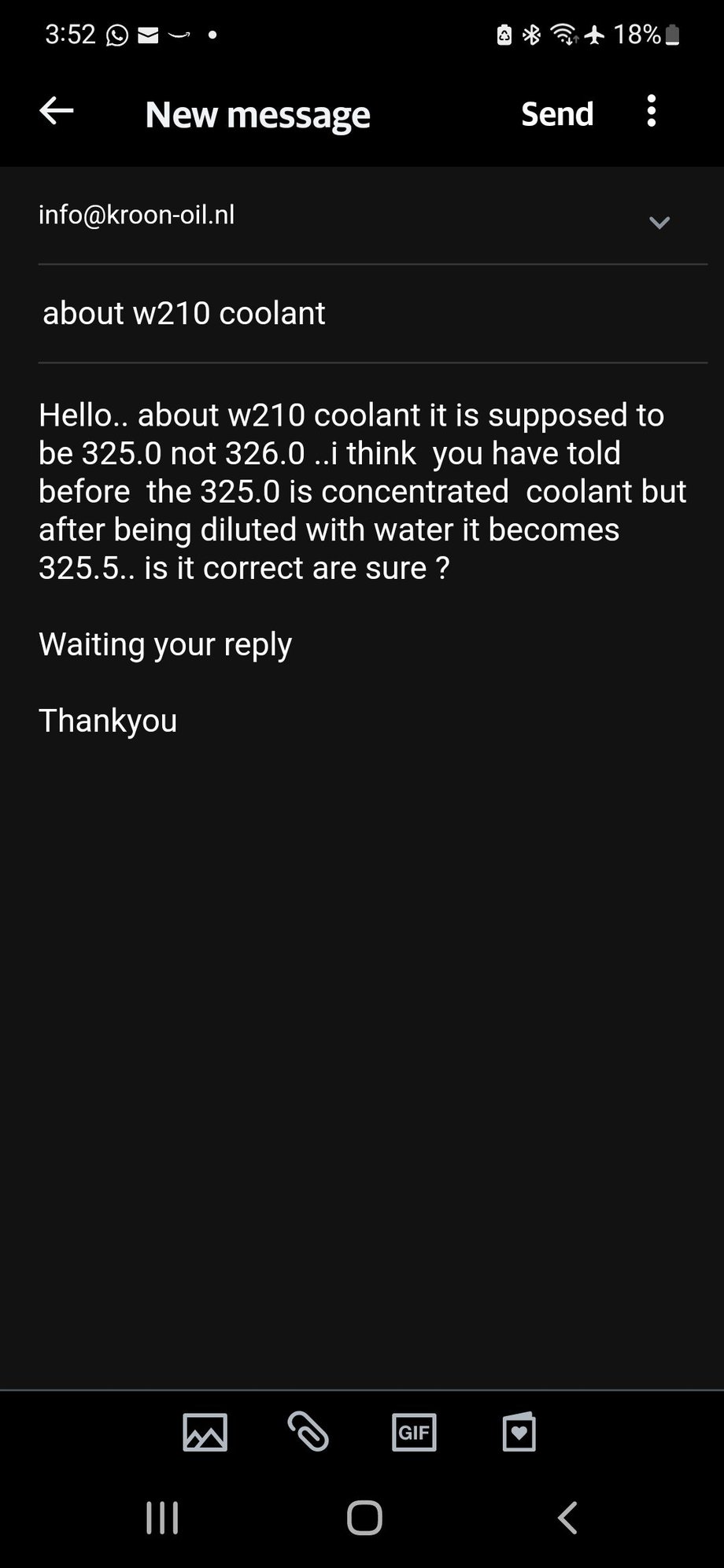The width and height of the screenshot is (724, 1568).
Task: Add a GIF to the message
Action: point(414,1432)
